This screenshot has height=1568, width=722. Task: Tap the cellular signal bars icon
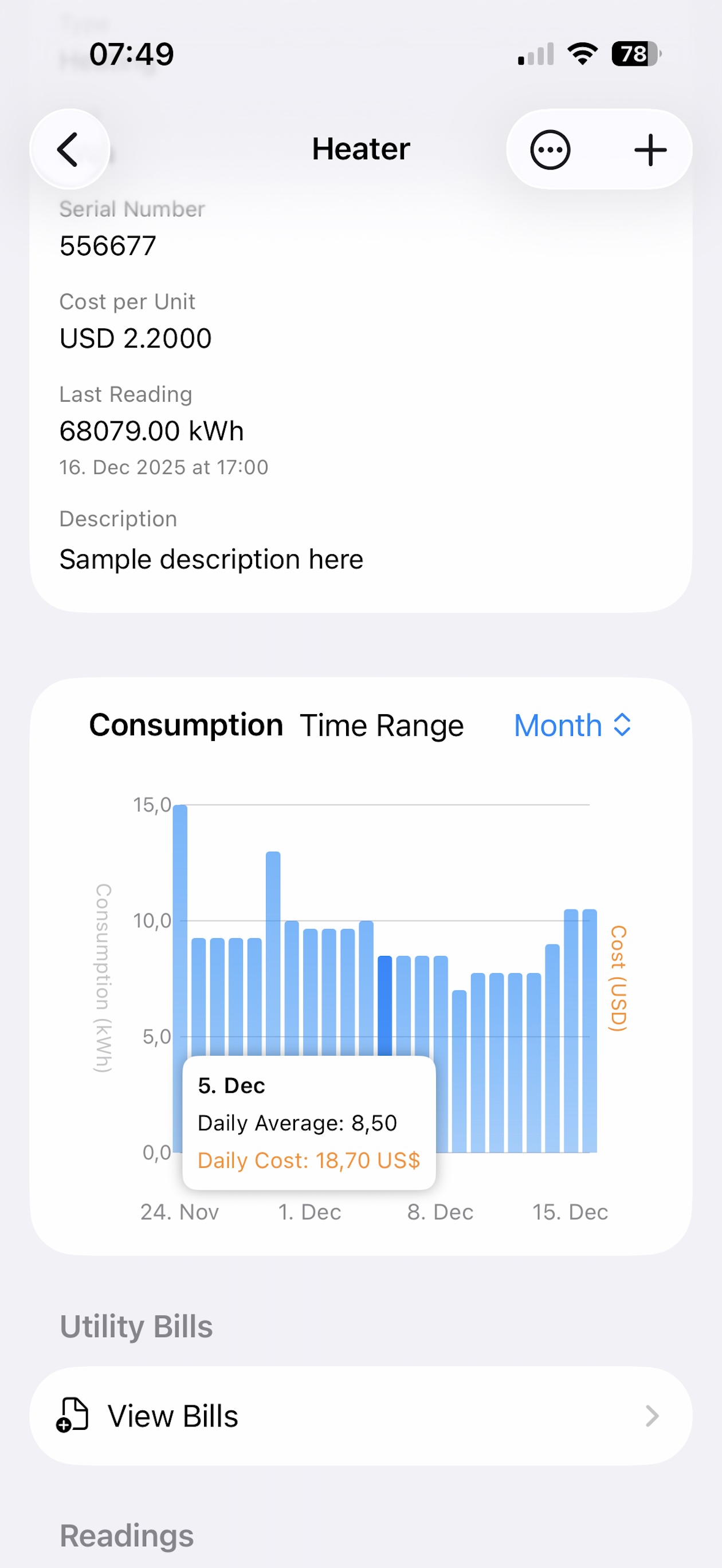[535, 54]
